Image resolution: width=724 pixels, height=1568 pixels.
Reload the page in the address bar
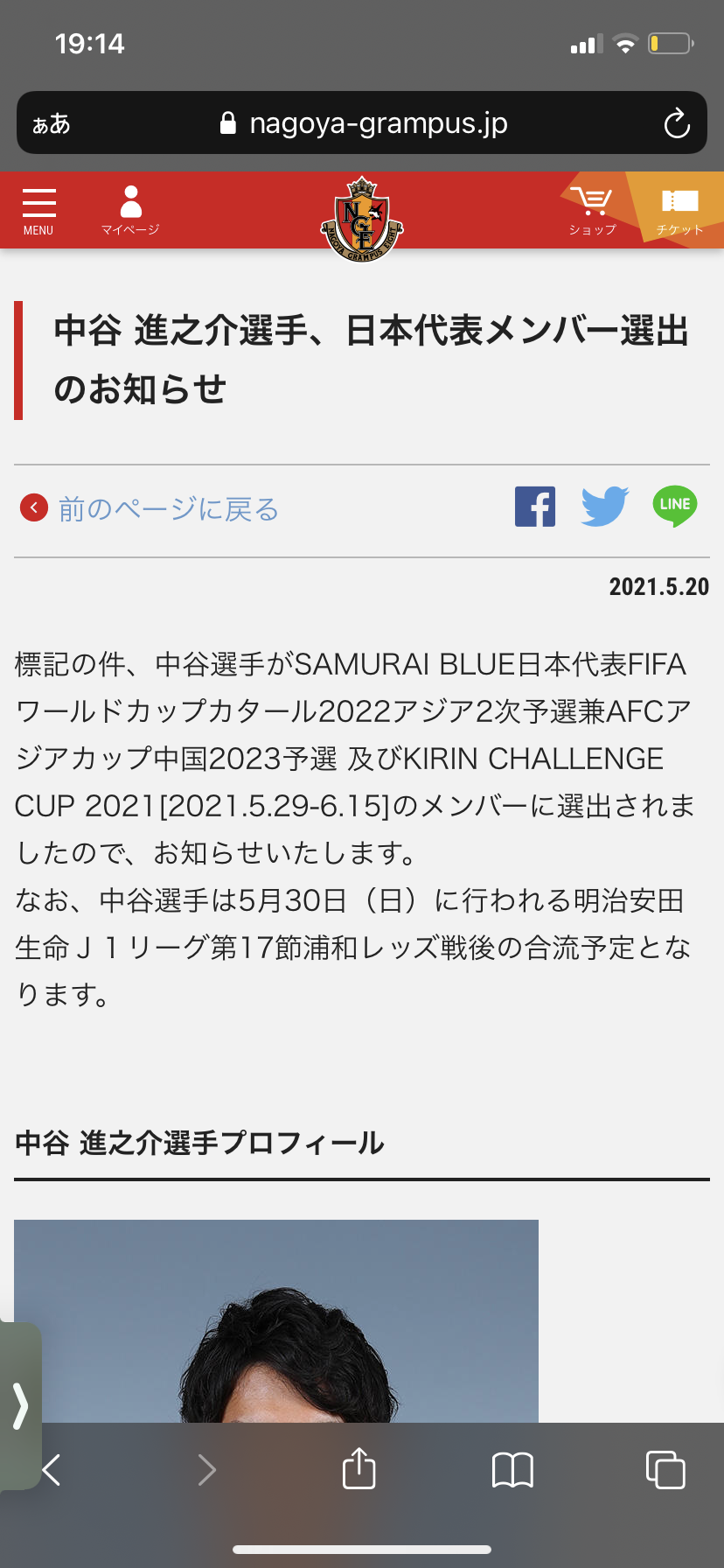(677, 123)
